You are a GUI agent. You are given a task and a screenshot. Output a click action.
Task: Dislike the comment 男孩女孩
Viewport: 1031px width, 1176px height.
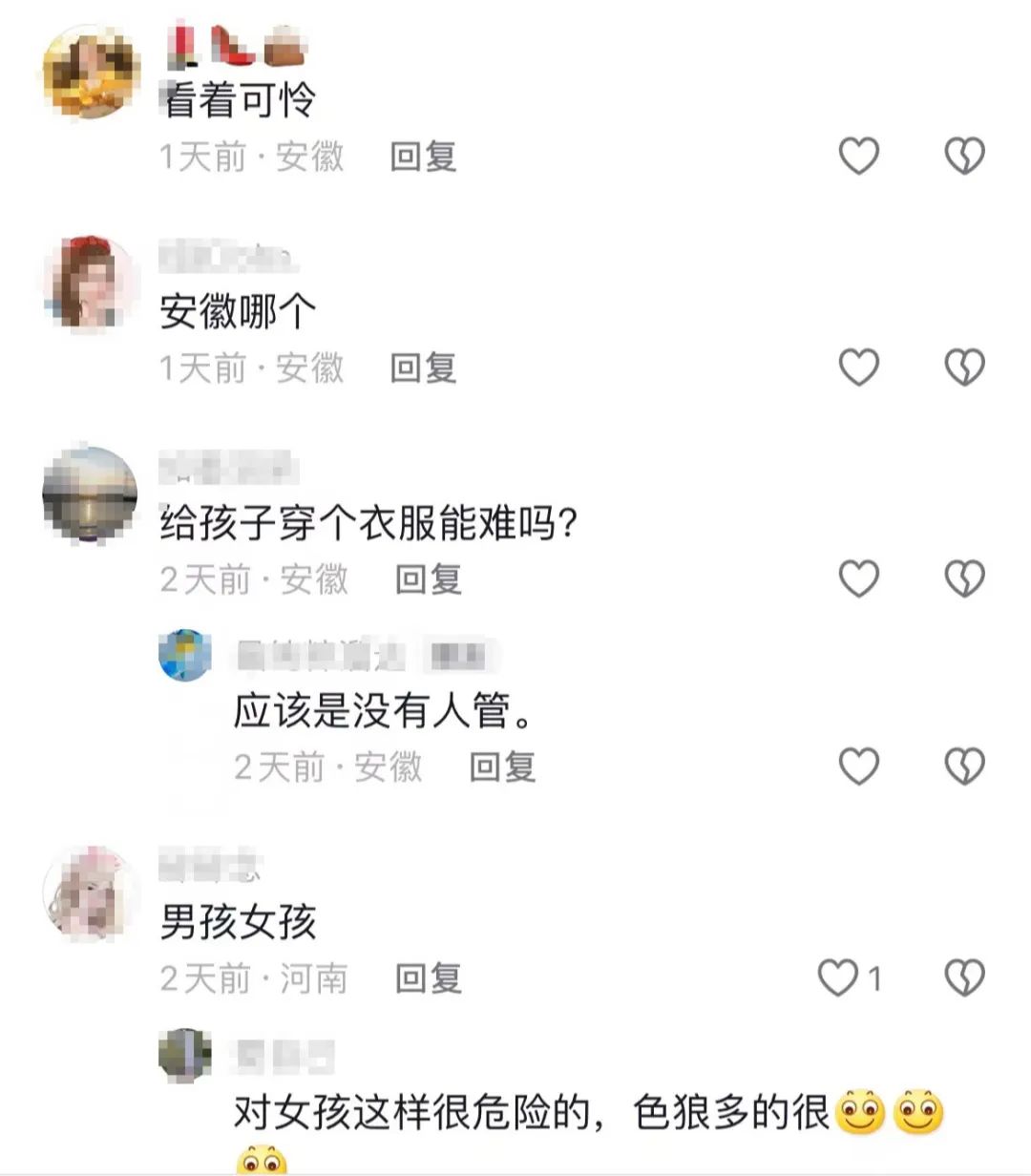point(964,977)
